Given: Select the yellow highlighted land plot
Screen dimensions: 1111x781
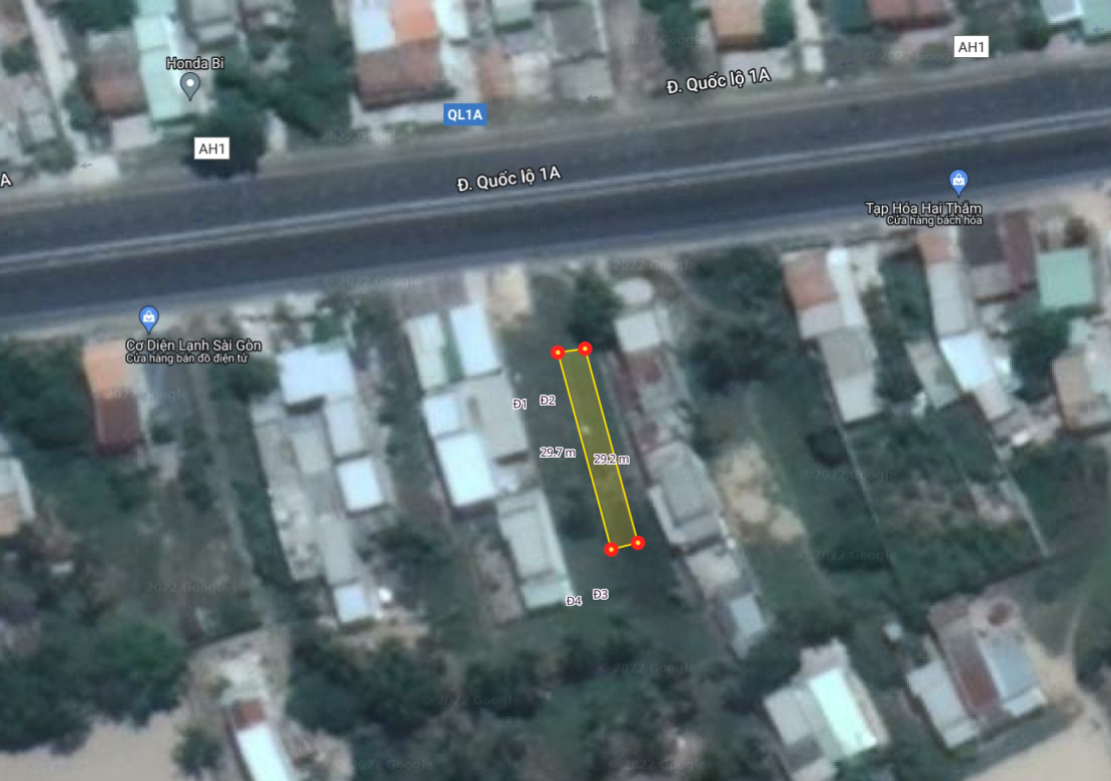Looking at the screenshot, I should click(598, 450).
